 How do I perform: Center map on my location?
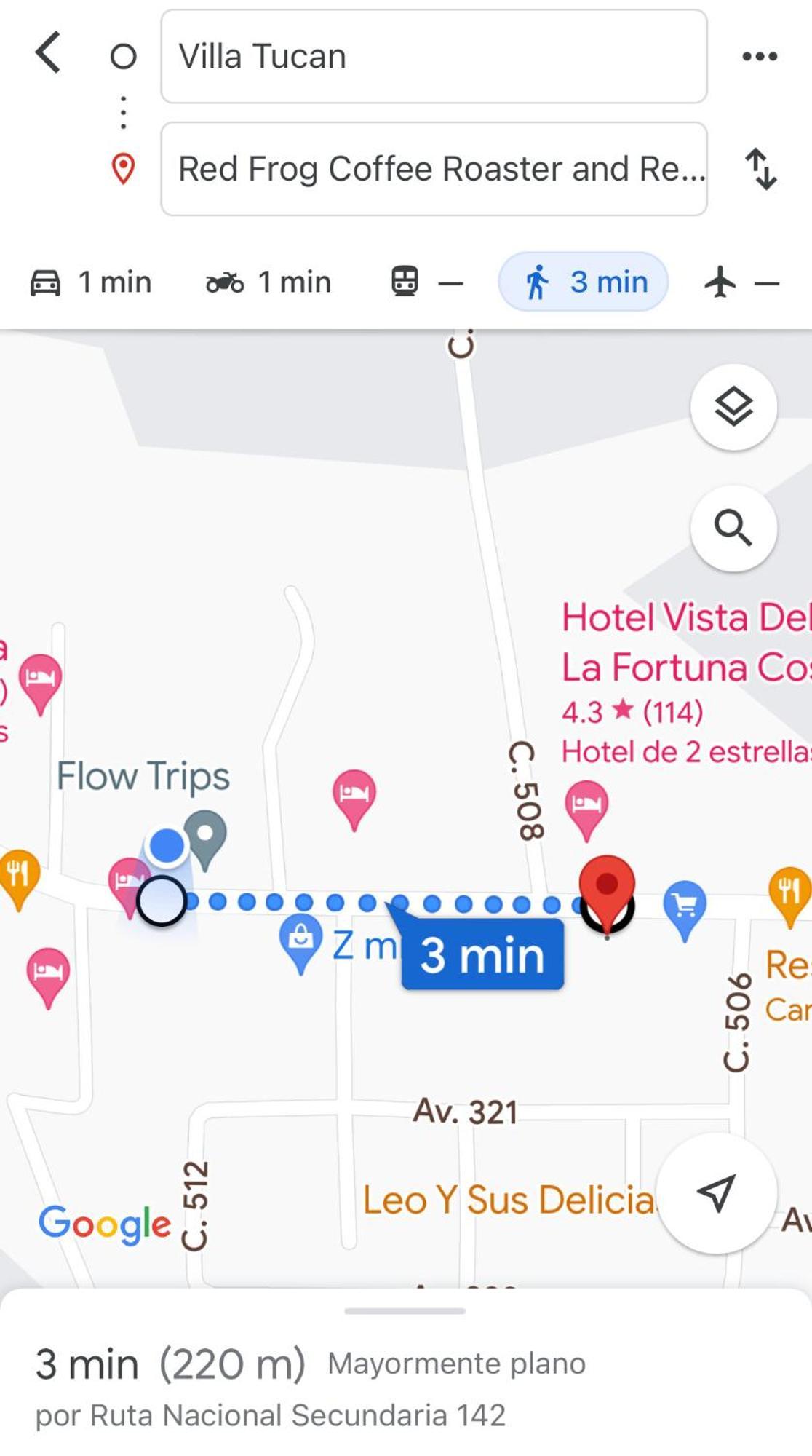click(717, 1192)
